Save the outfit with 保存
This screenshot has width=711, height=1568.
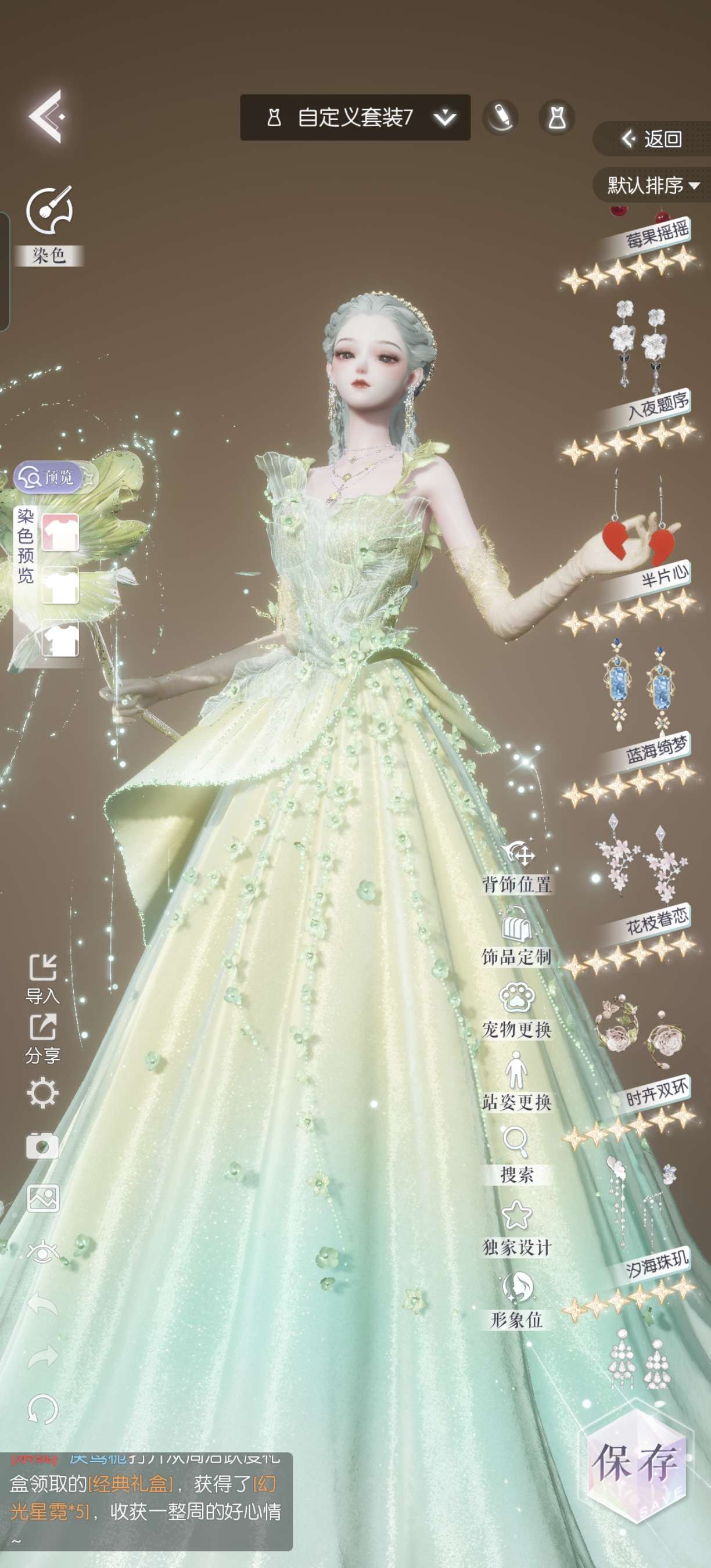637,1463
